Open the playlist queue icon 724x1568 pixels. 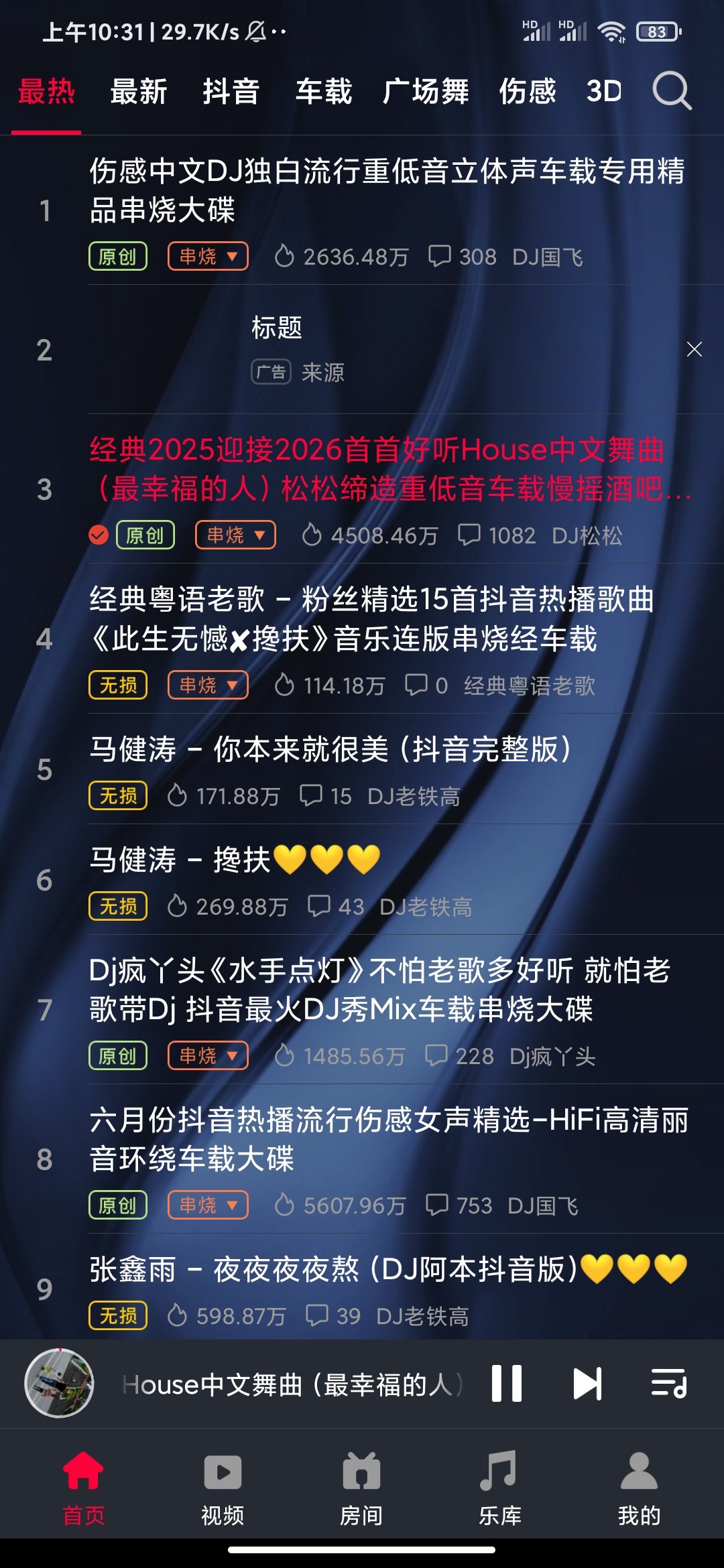coord(668,1384)
